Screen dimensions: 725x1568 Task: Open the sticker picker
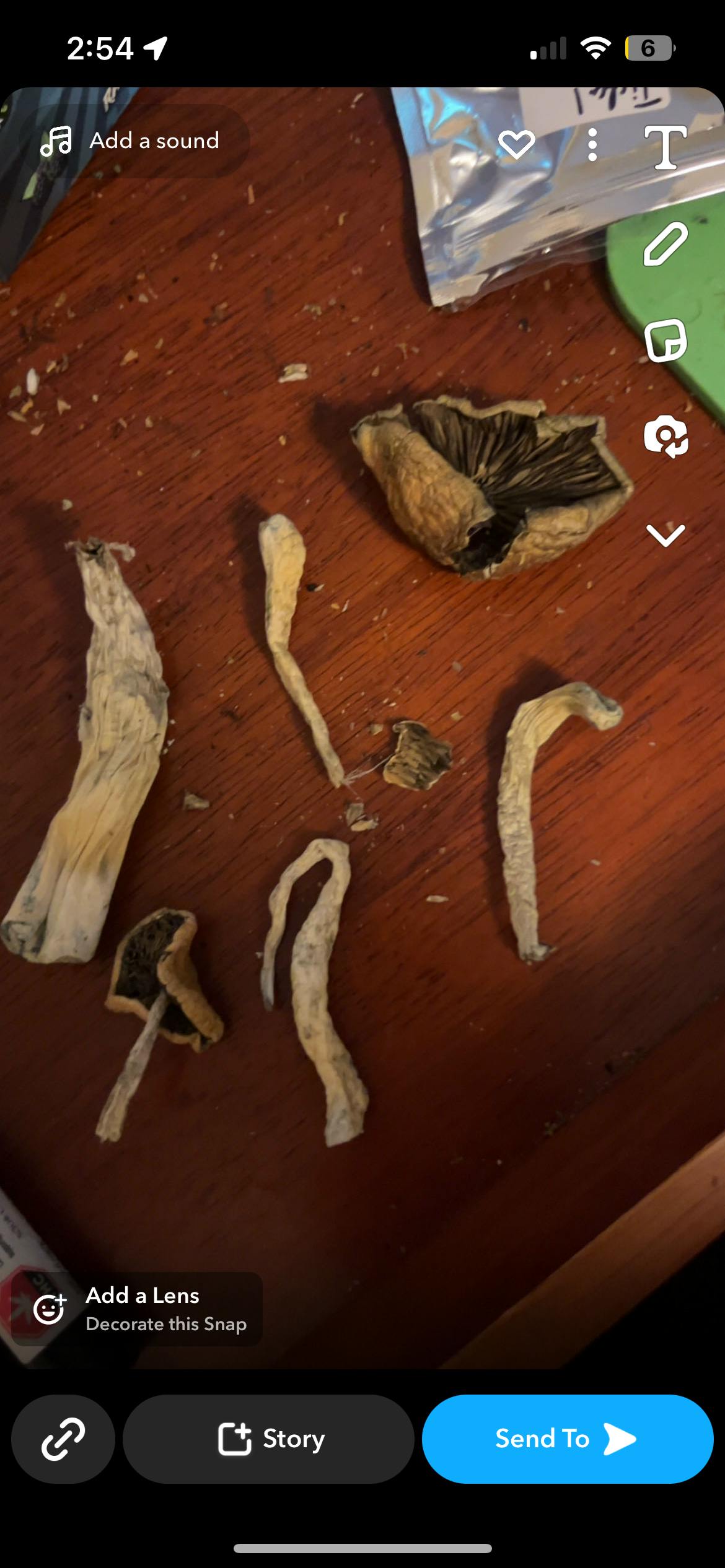click(666, 340)
